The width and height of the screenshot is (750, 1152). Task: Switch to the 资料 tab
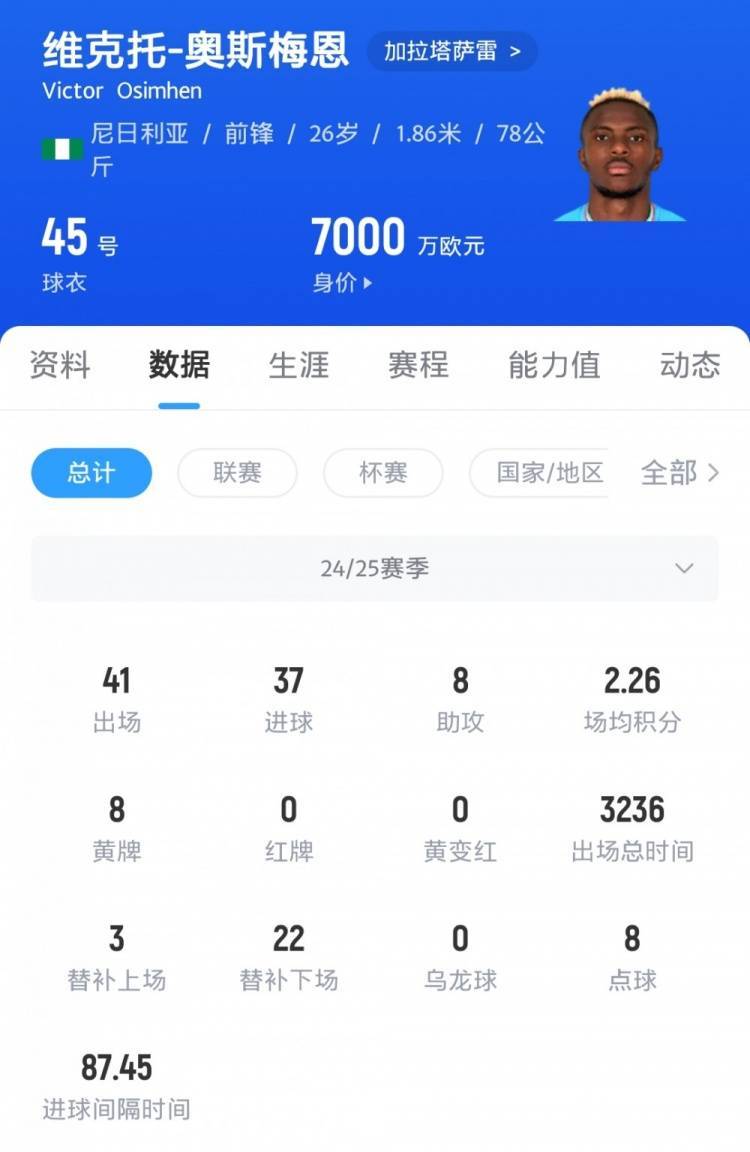click(x=60, y=365)
